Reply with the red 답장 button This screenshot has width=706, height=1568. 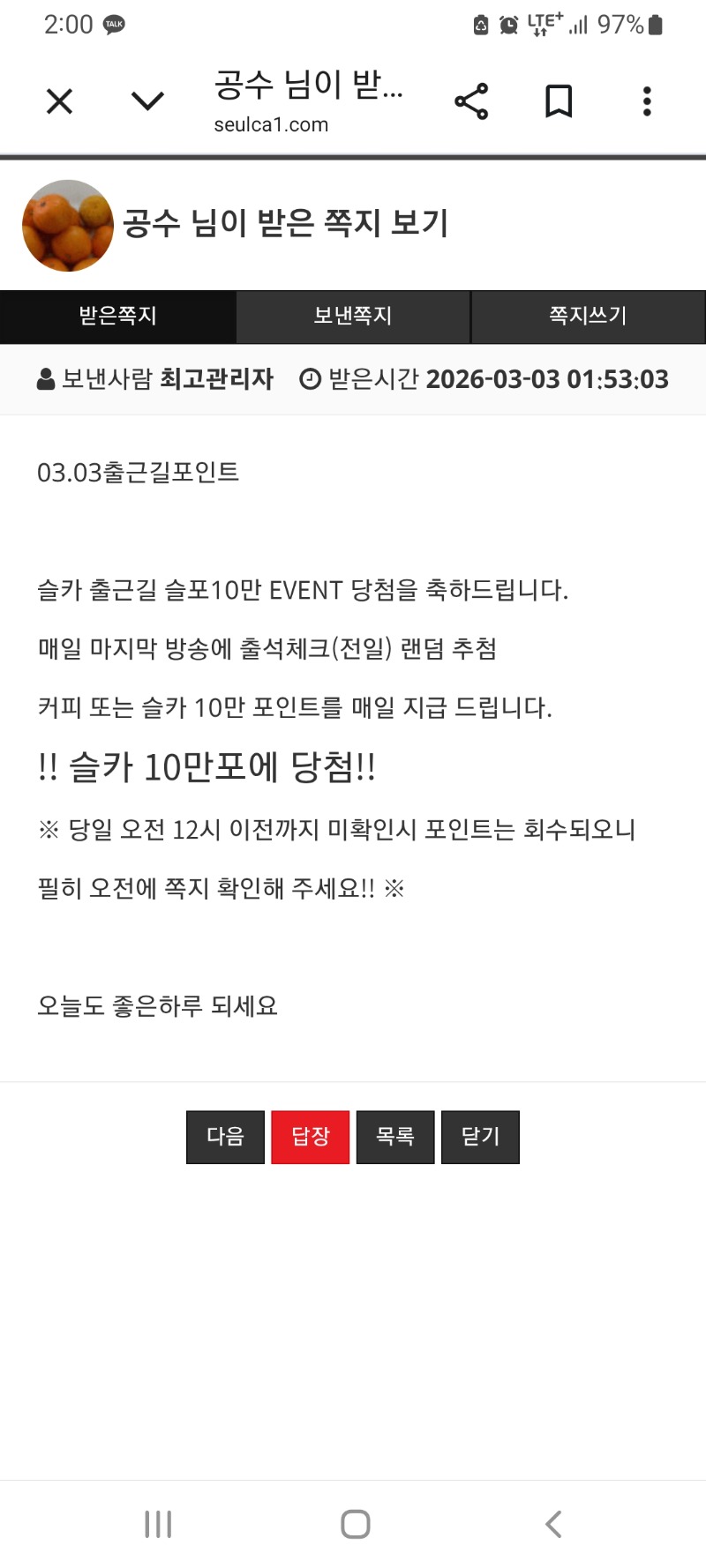click(x=311, y=1137)
